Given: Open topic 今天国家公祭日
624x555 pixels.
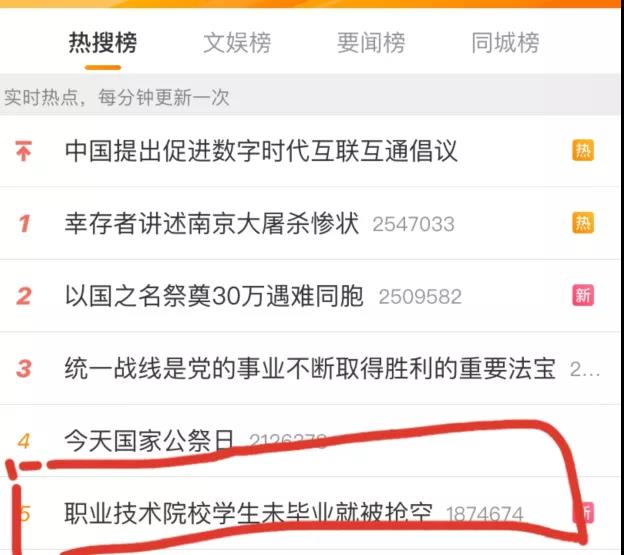Looking at the screenshot, I should pos(150,440).
